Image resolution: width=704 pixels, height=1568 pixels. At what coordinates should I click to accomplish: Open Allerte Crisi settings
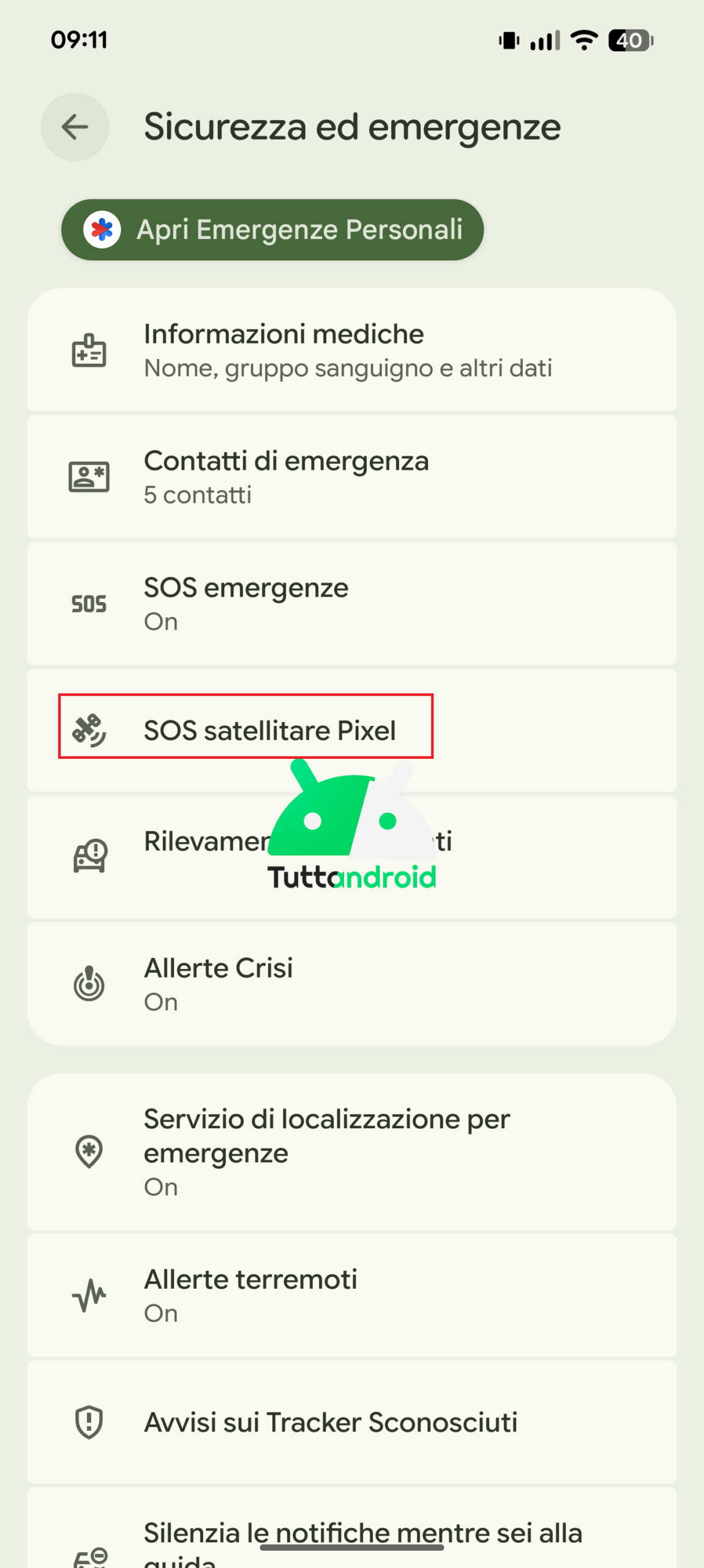pyautogui.click(x=351, y=984)
